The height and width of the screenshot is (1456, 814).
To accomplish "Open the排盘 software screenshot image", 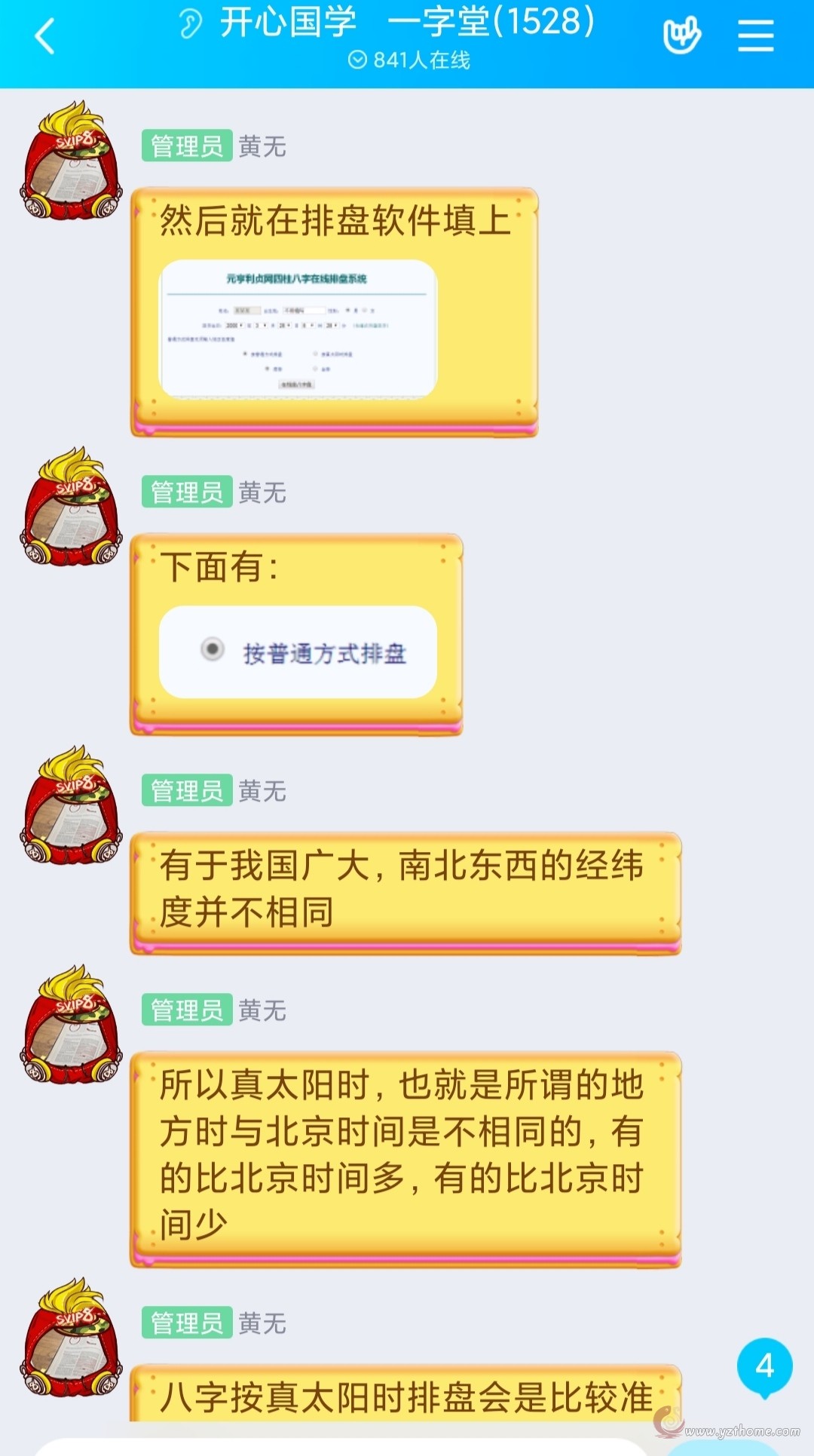I will coord(298,328).
